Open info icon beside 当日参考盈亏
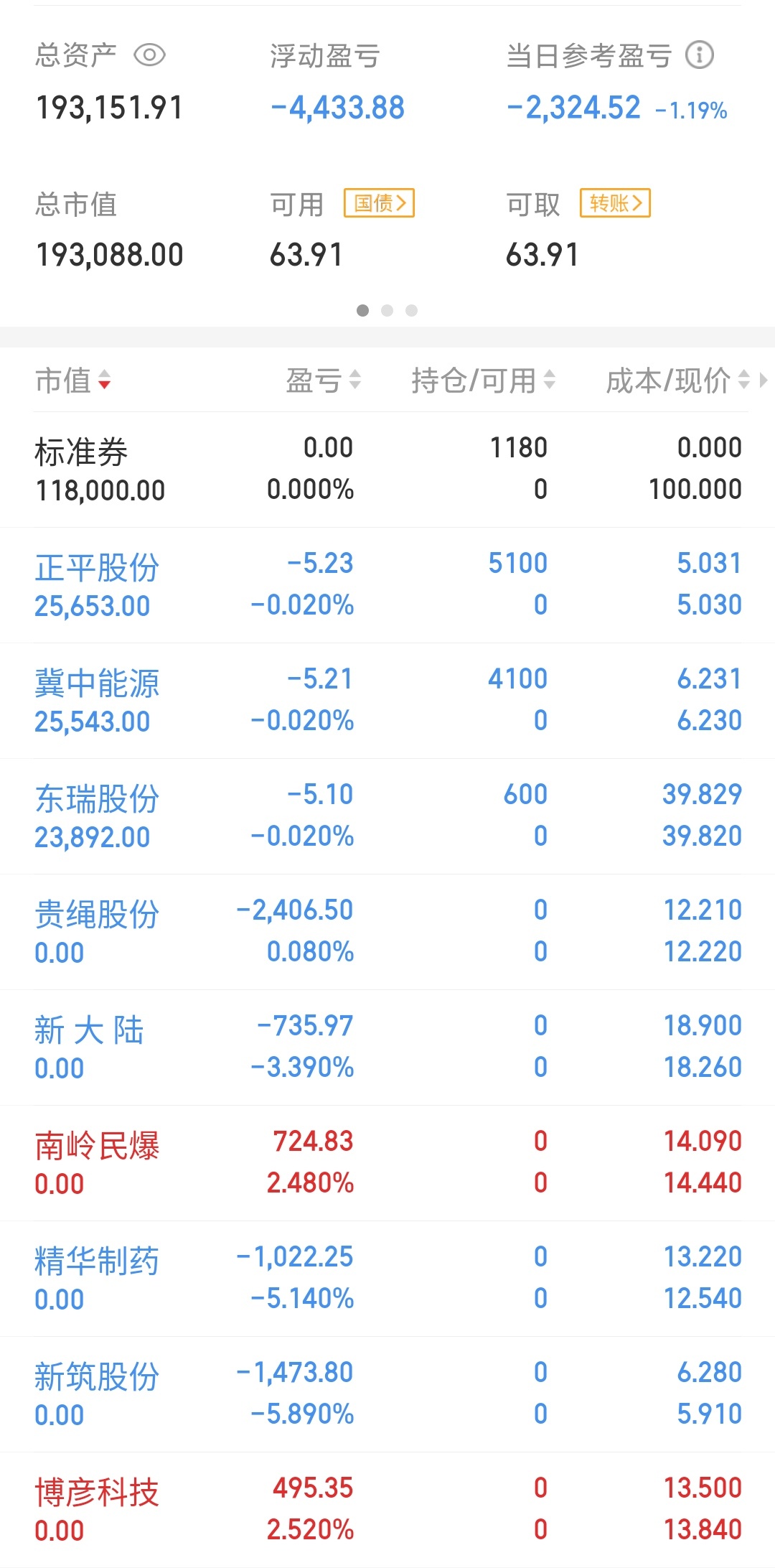The image size is (775, 1568). tap(700, 55)
